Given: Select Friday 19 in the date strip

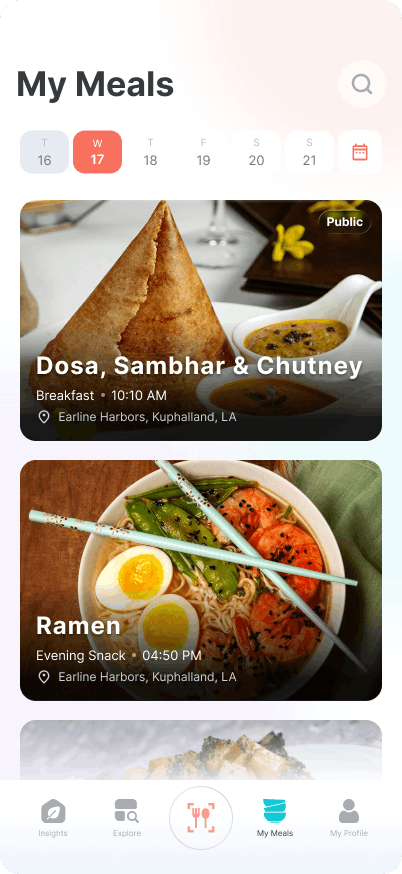Looking at the screenshot, I should tap(204, 152).
